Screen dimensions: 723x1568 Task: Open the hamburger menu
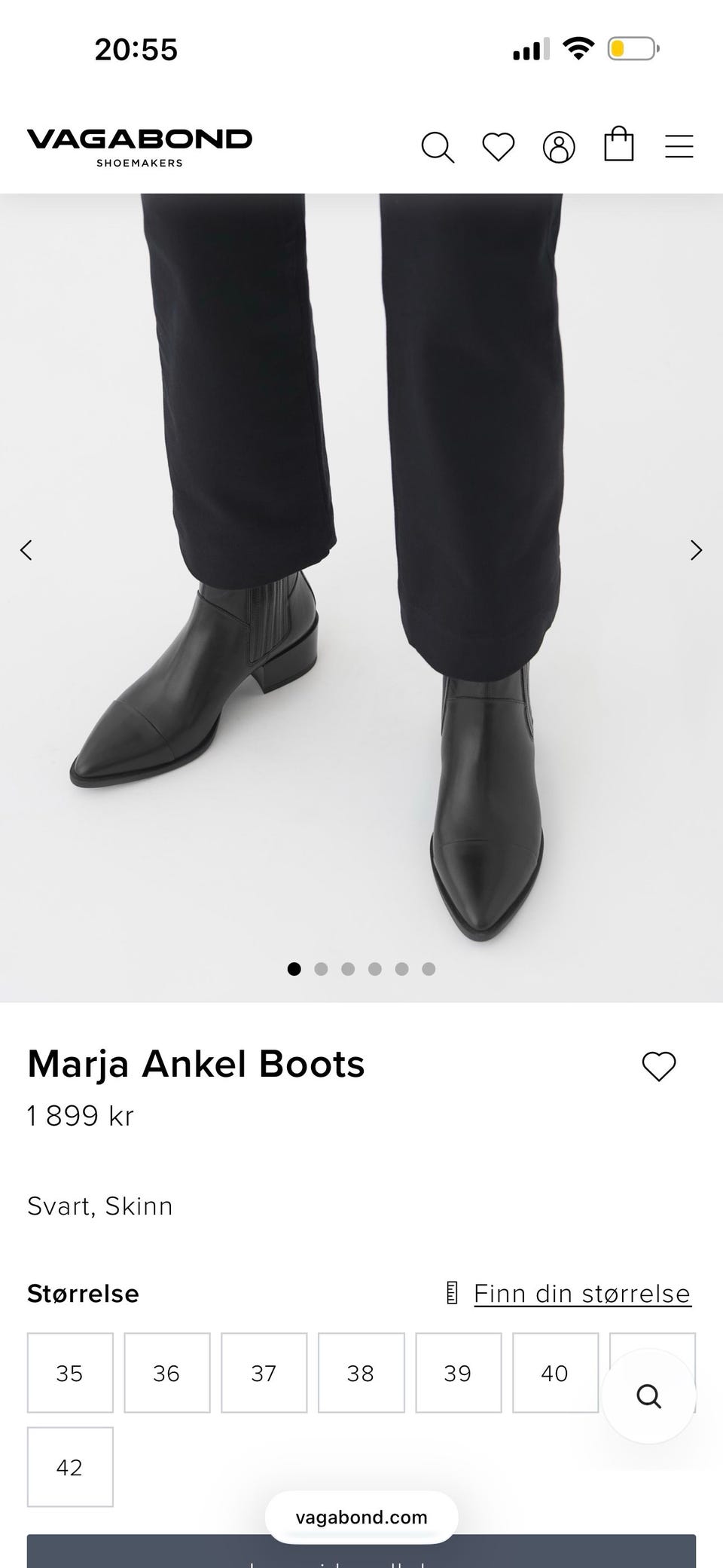[x=679, y=146]
